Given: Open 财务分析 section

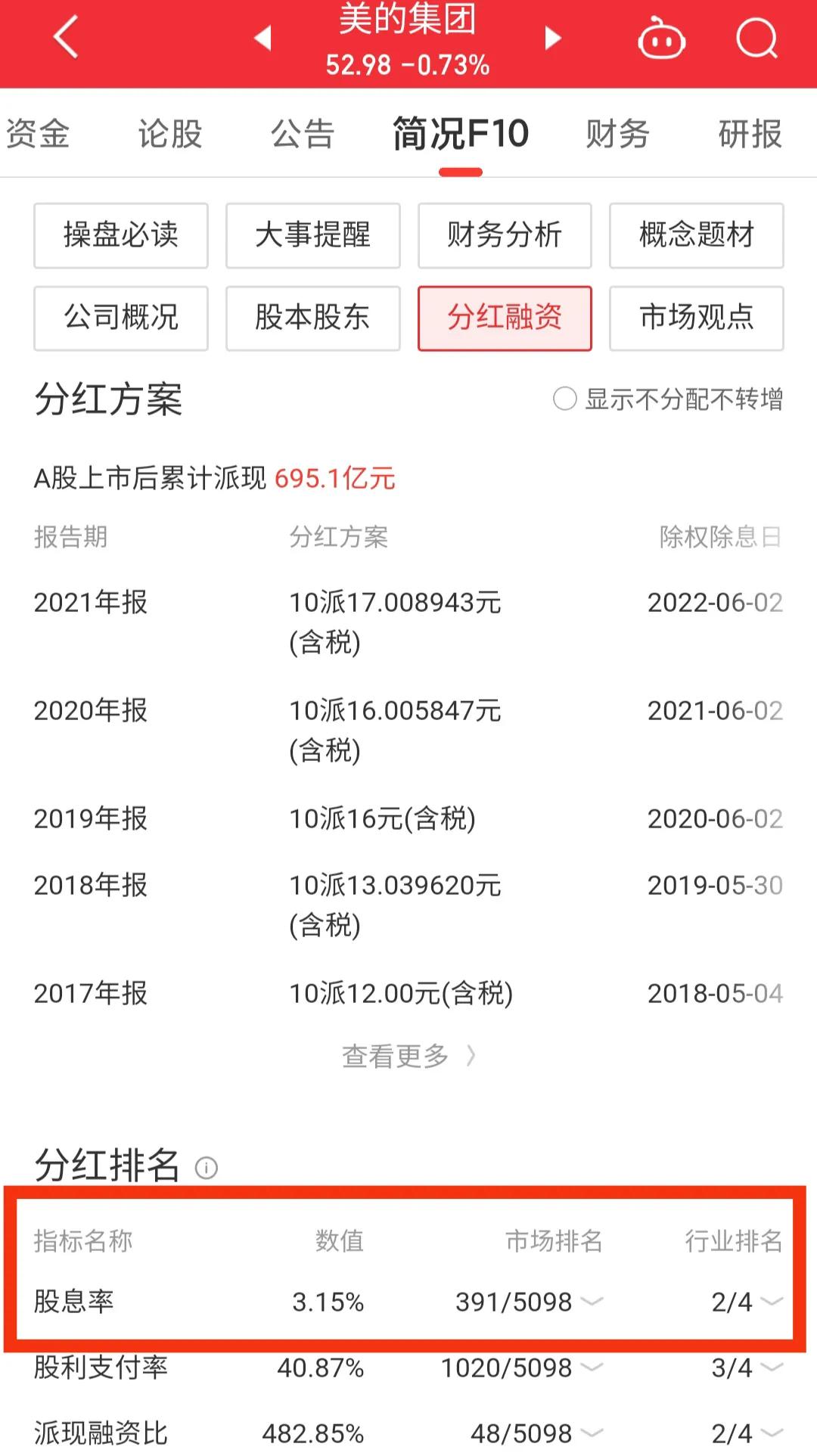Looking at the screenshot, I should point(504,235).
